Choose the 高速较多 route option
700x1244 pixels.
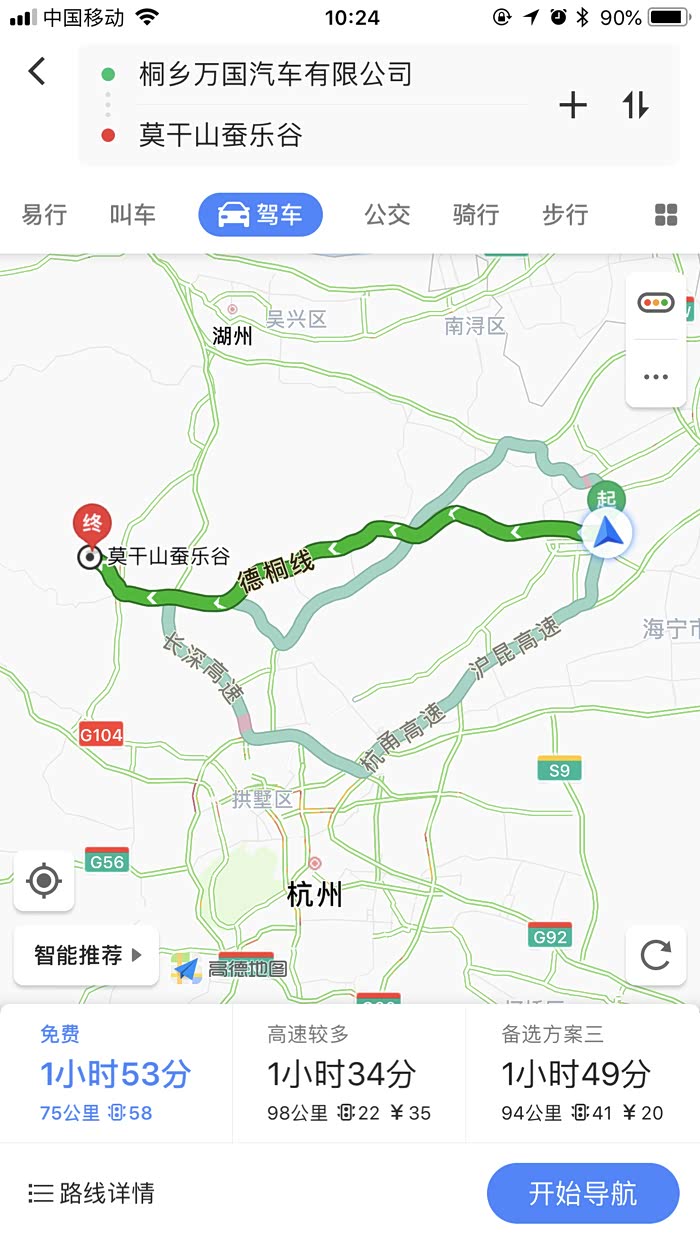click(x=348, y=1073)
